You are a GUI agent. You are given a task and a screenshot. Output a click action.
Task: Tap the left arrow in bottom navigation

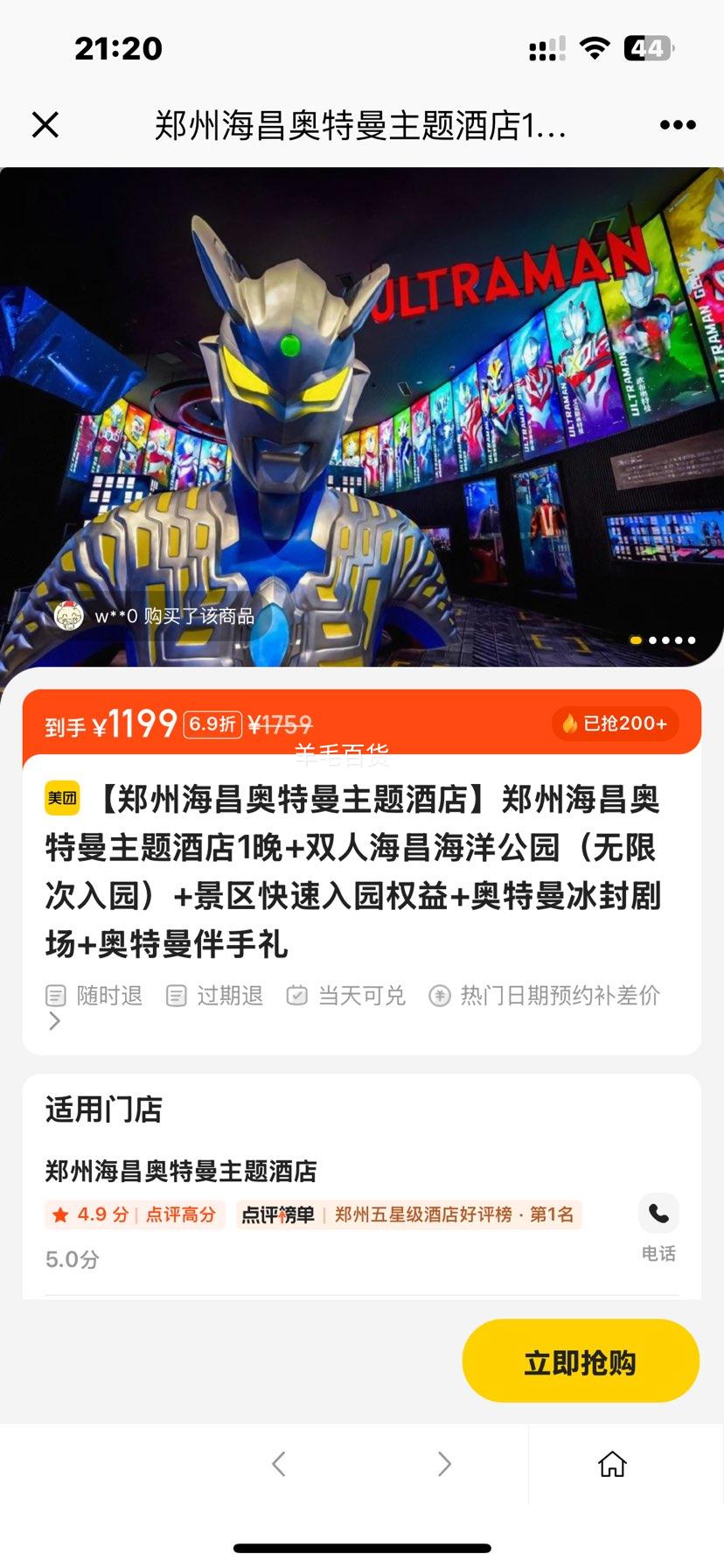pyautogui.click(x=278, y=1464)
